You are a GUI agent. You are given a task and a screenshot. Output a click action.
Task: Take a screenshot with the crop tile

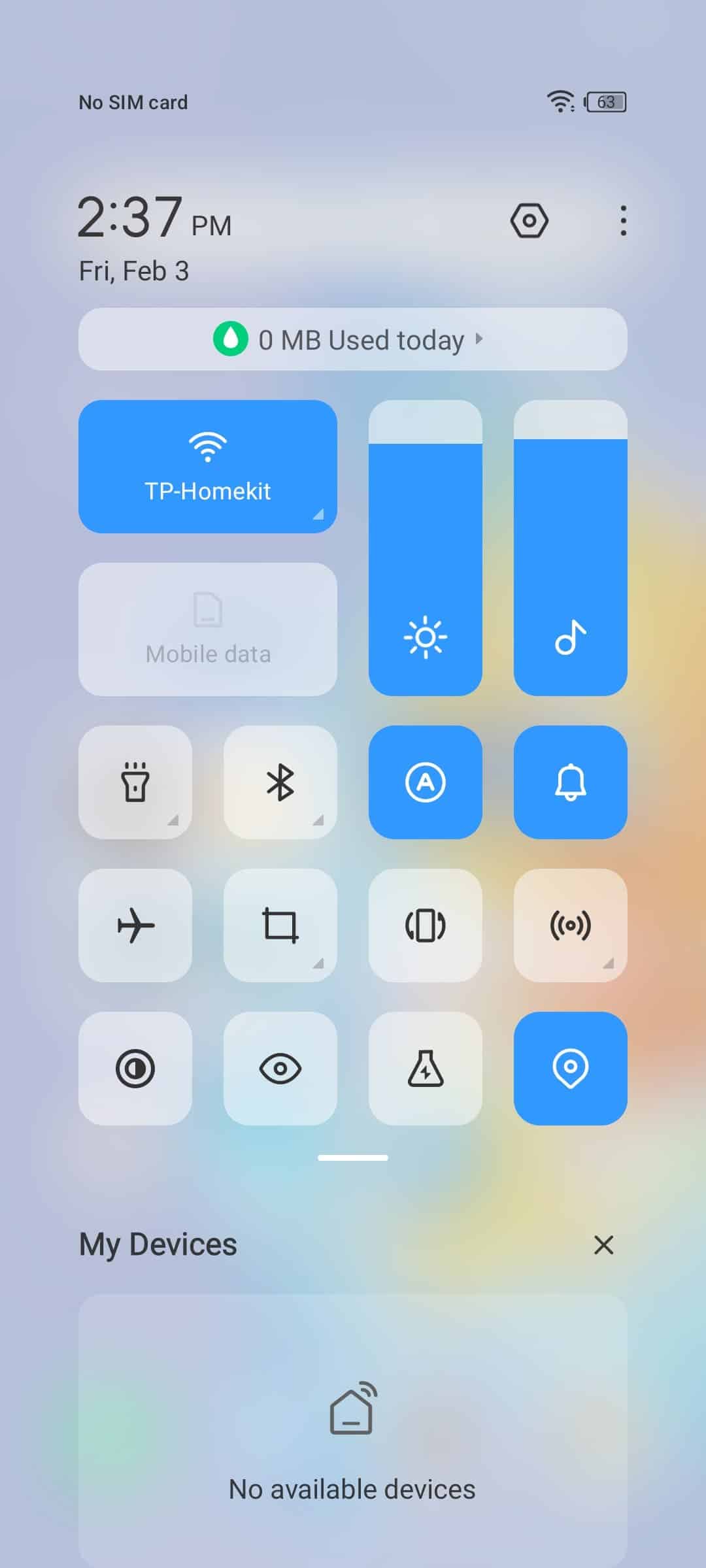point(280,926)
